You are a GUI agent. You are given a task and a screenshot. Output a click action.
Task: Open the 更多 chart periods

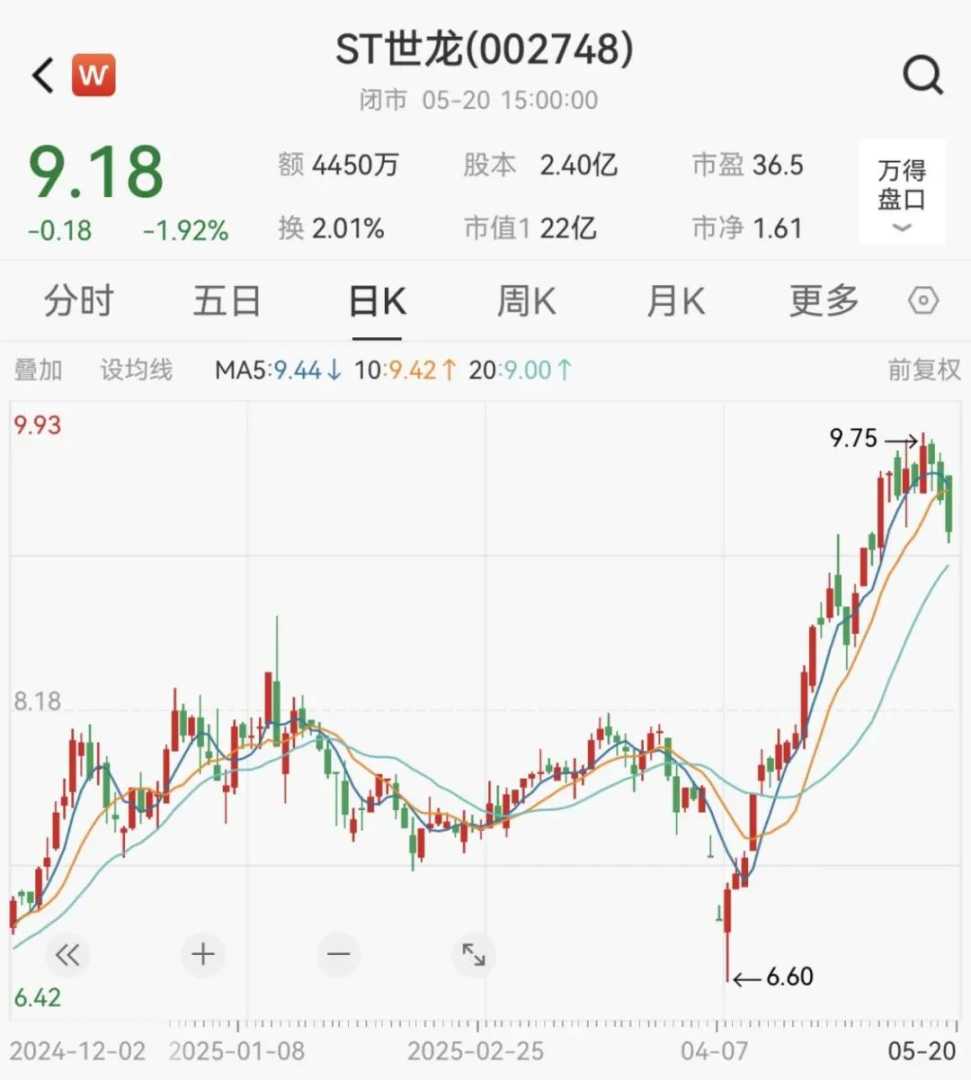824,301
